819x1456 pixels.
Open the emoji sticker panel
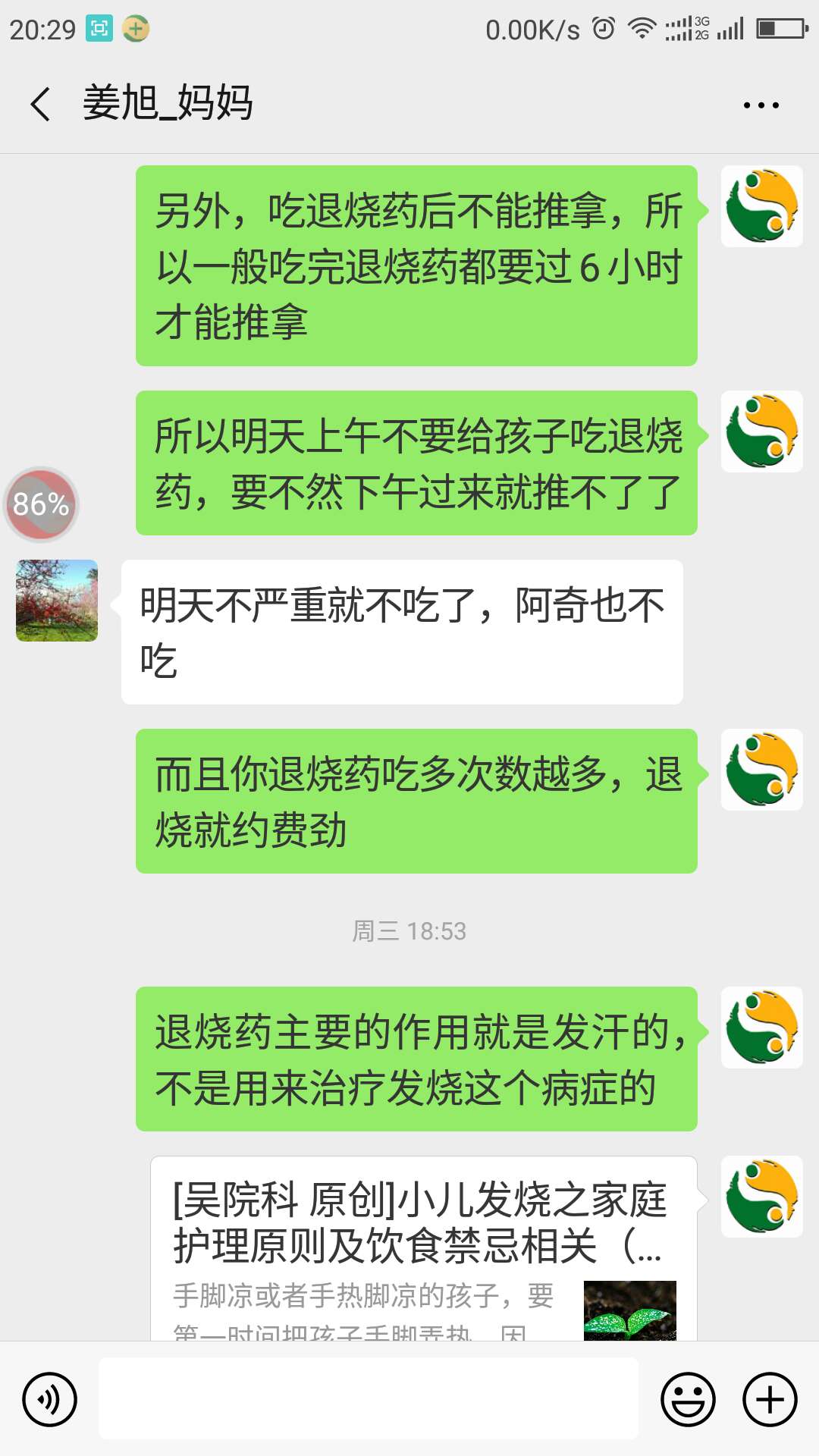click(688, 1399)
